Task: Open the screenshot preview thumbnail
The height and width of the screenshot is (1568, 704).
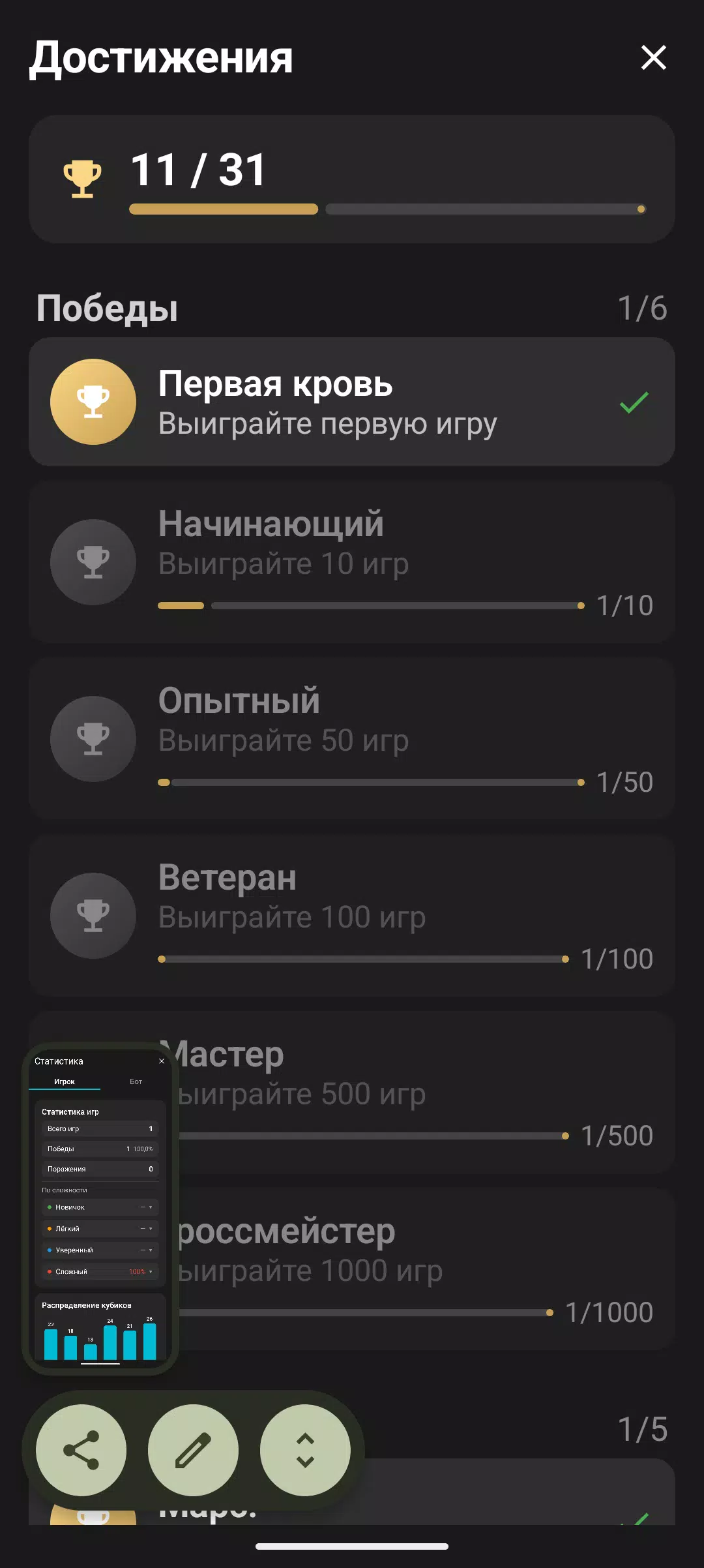Action: (100, 1208)
